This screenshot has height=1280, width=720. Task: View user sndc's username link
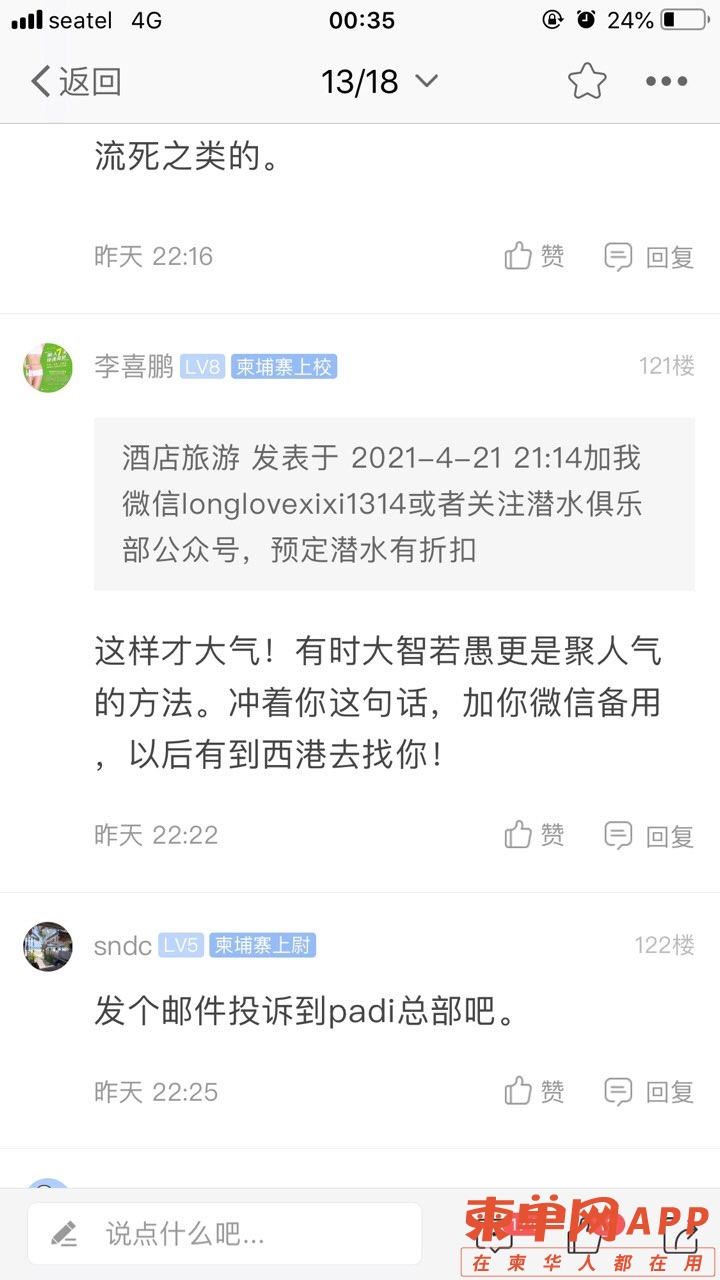(122, 946)
